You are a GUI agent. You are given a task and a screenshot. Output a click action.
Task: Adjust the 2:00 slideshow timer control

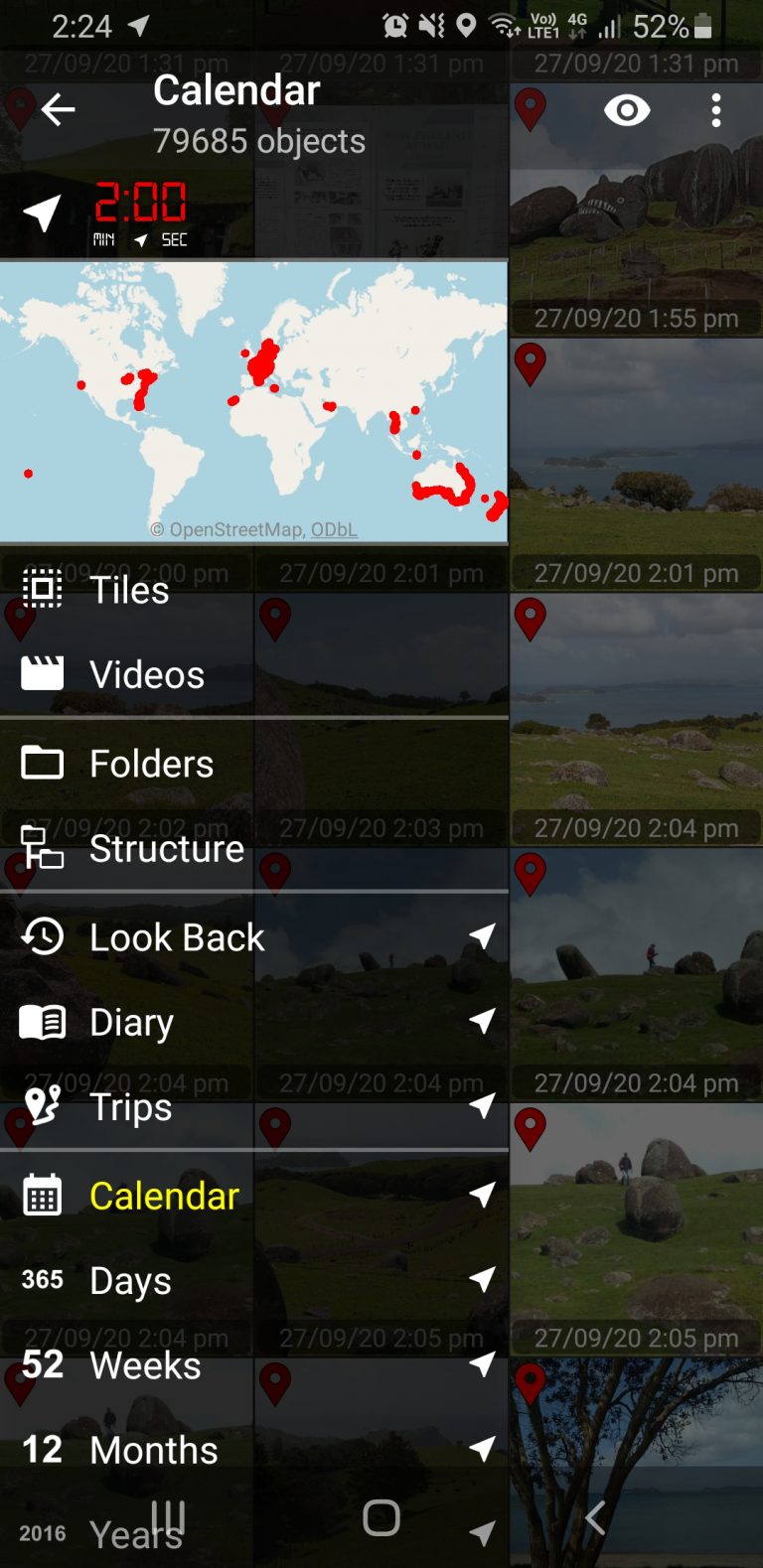point(139,206)
